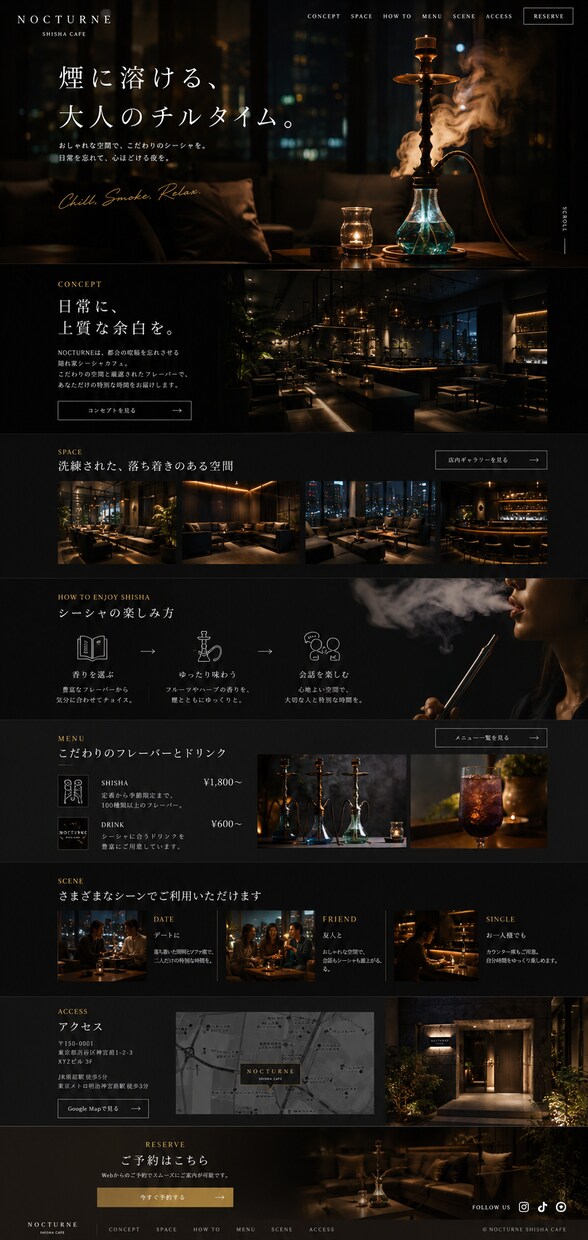Viewport: 588px width, 1240px height.
Task: Tap メニュー一覧を見る to view the full menu
Action: [491, 737]
